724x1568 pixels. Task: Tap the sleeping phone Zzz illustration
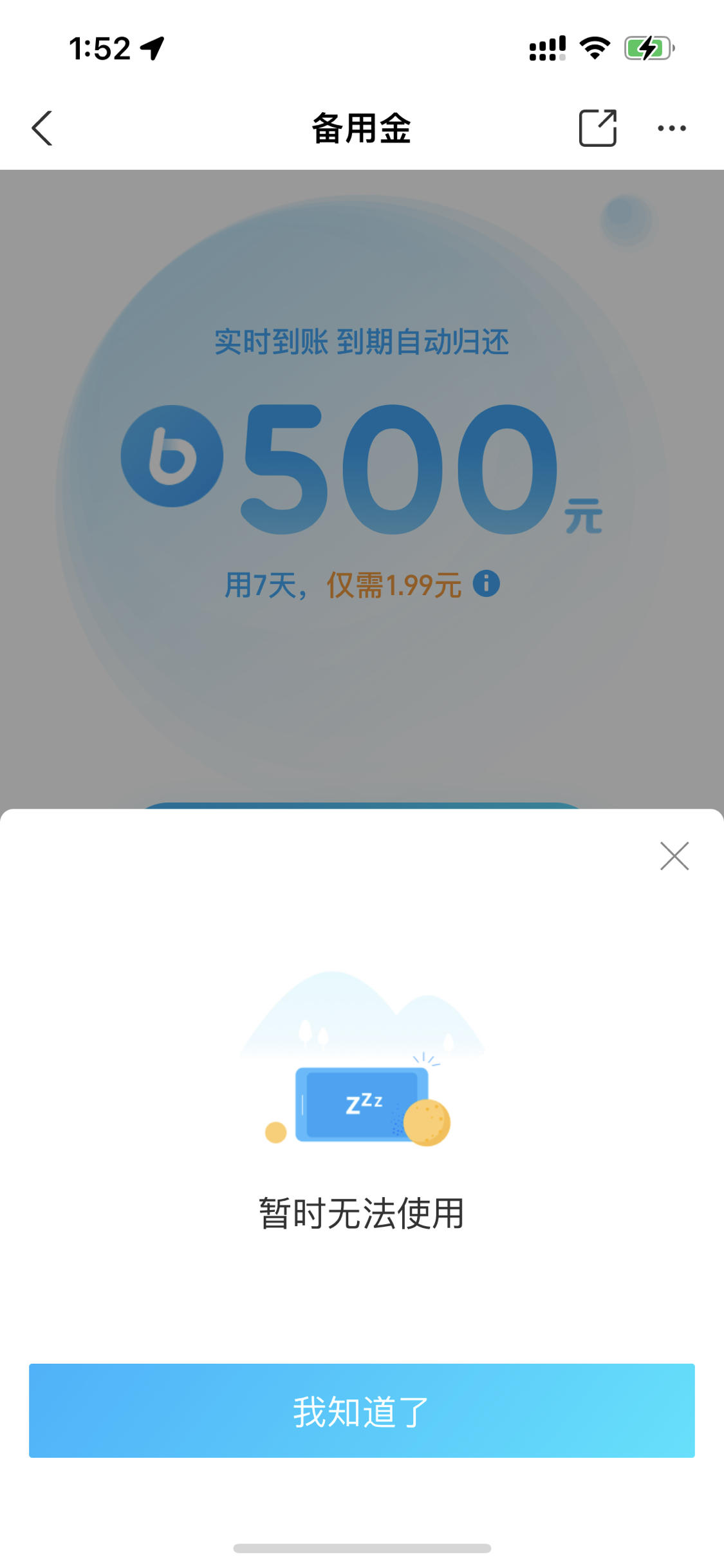(362, 1101)
